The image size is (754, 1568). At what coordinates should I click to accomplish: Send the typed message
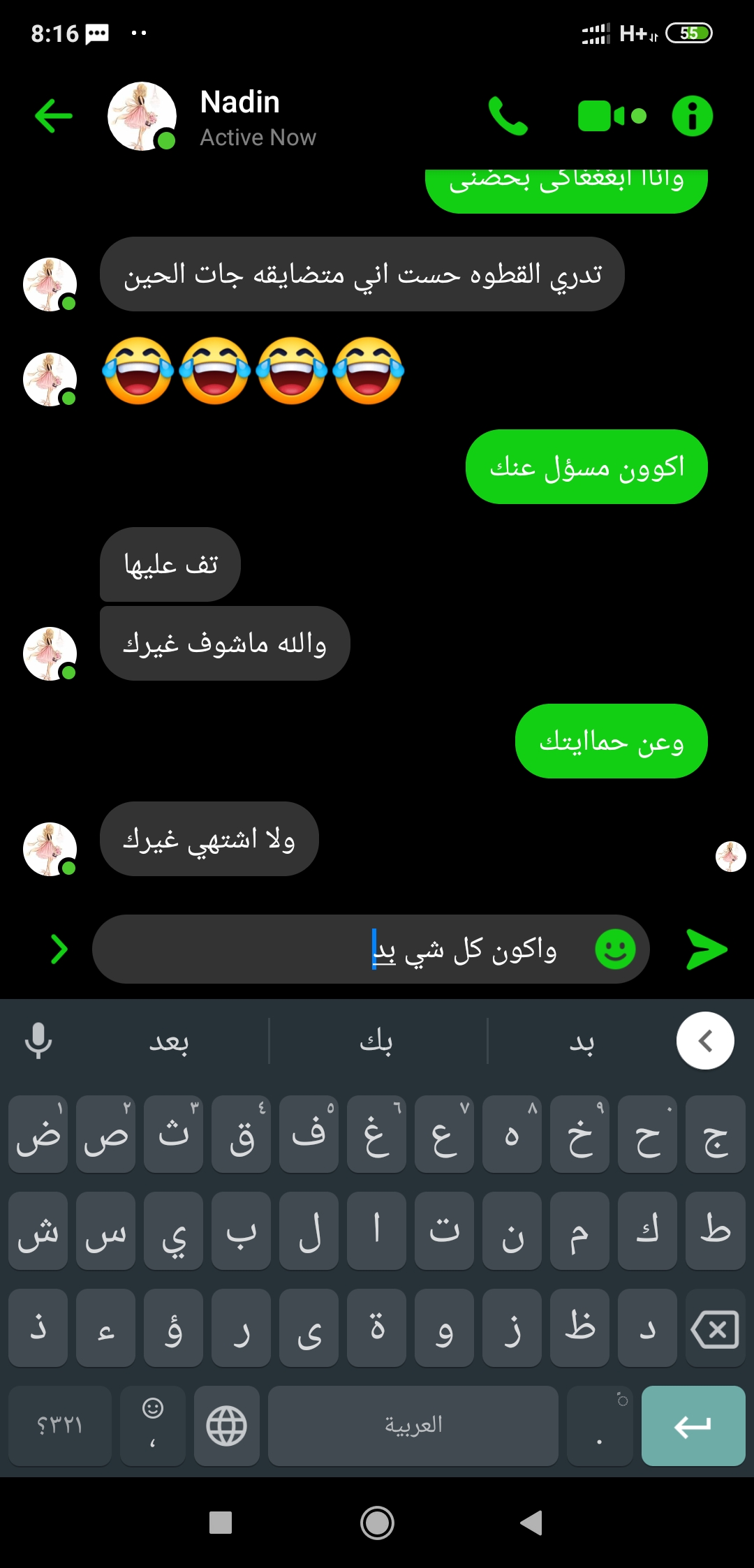pyautogui.click(x=706, y=949)
